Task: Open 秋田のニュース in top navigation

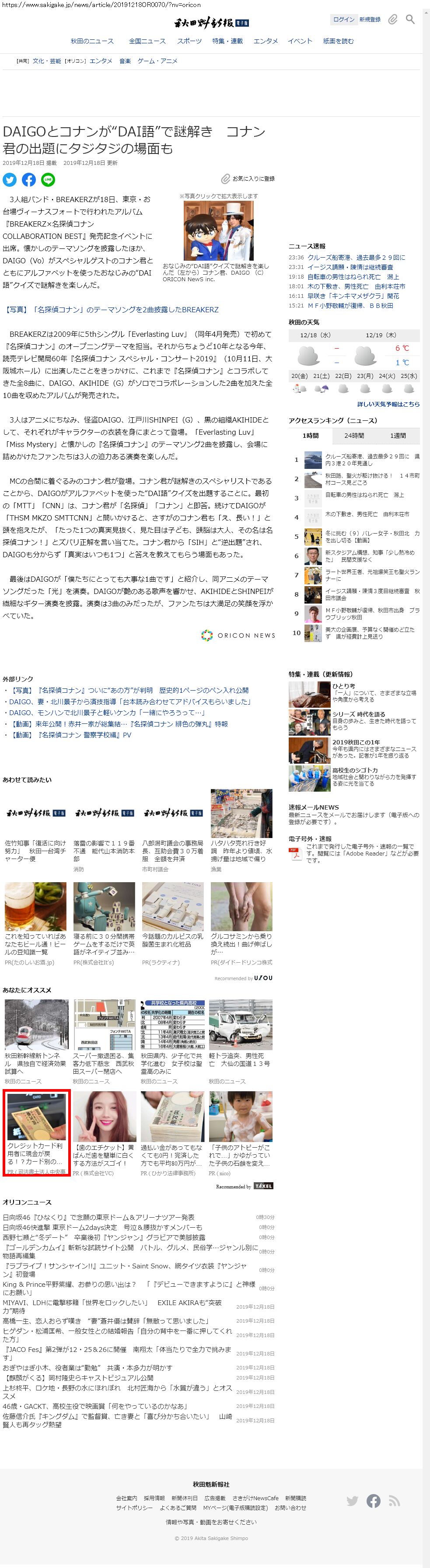Action: 92,42
